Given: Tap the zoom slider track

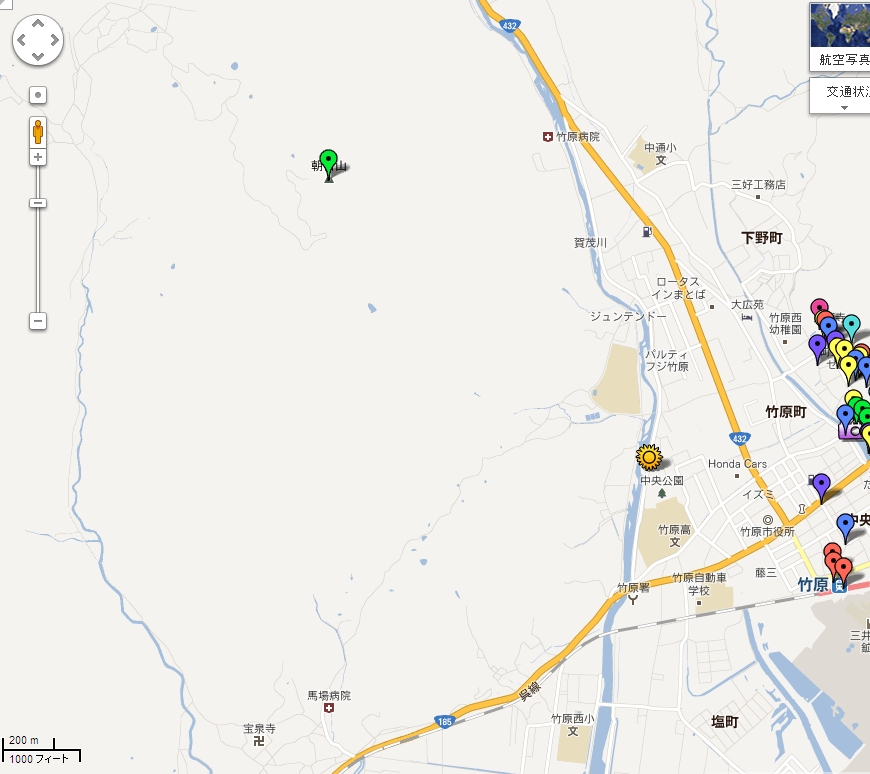Looking at the screenshot, I should click(38, 260).
